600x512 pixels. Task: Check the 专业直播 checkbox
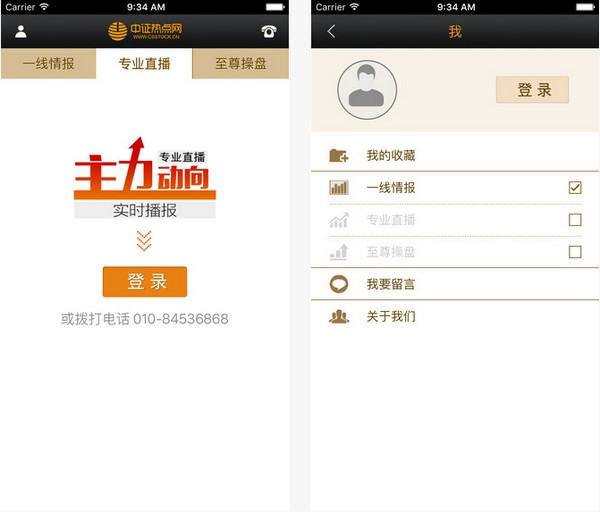(575, 220)
